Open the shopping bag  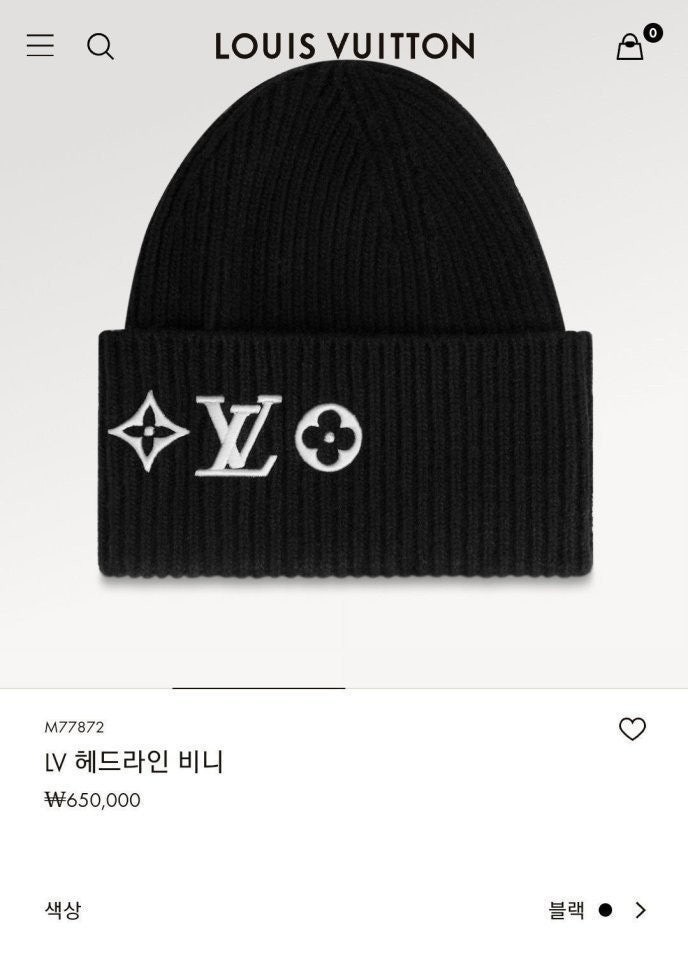tap(630, 47)
